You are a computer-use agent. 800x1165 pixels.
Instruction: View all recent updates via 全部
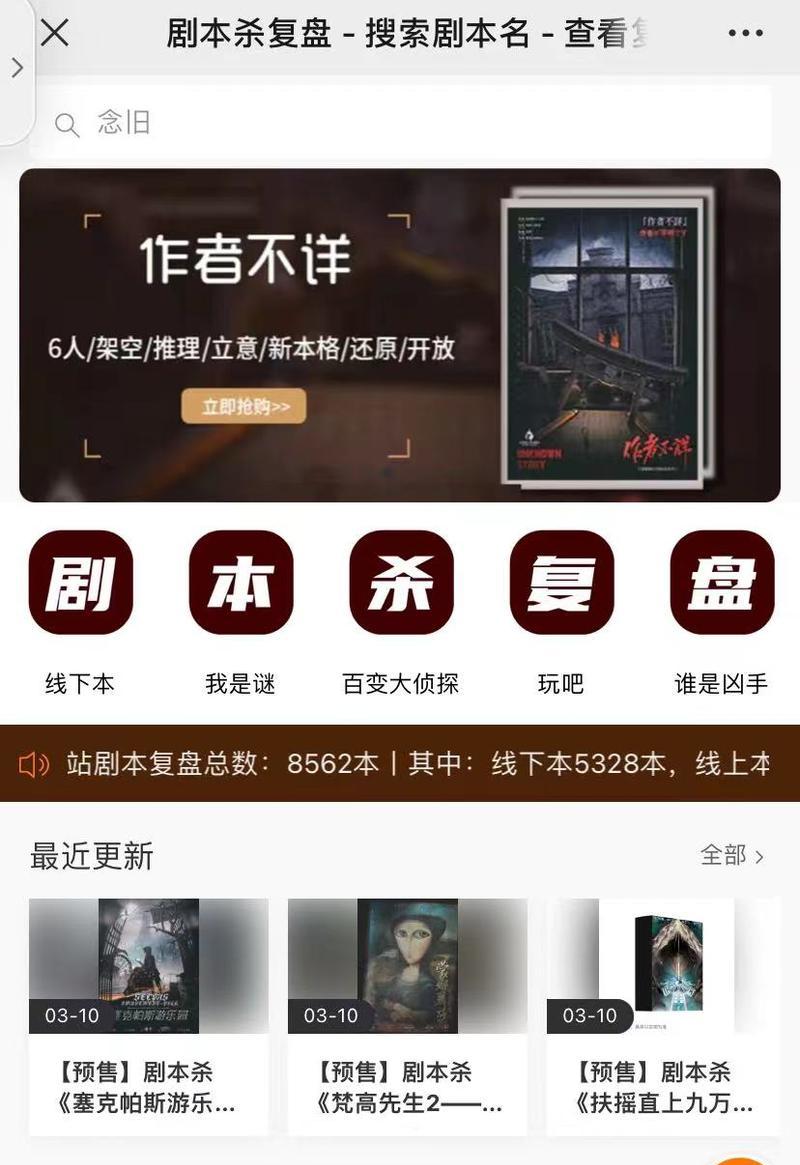coord(732,856)
